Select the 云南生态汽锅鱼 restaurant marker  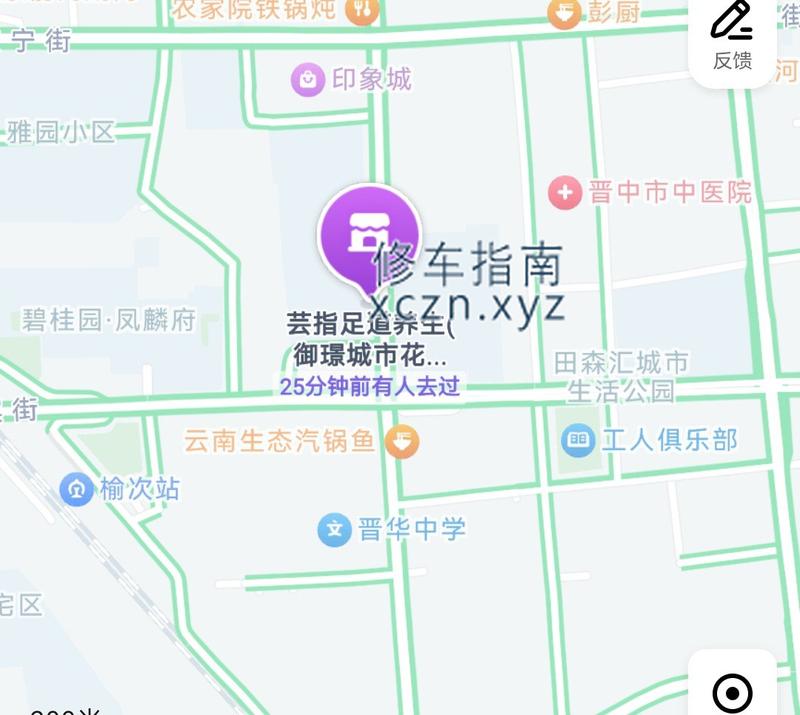pyautogui.click(x=402, y=441)
